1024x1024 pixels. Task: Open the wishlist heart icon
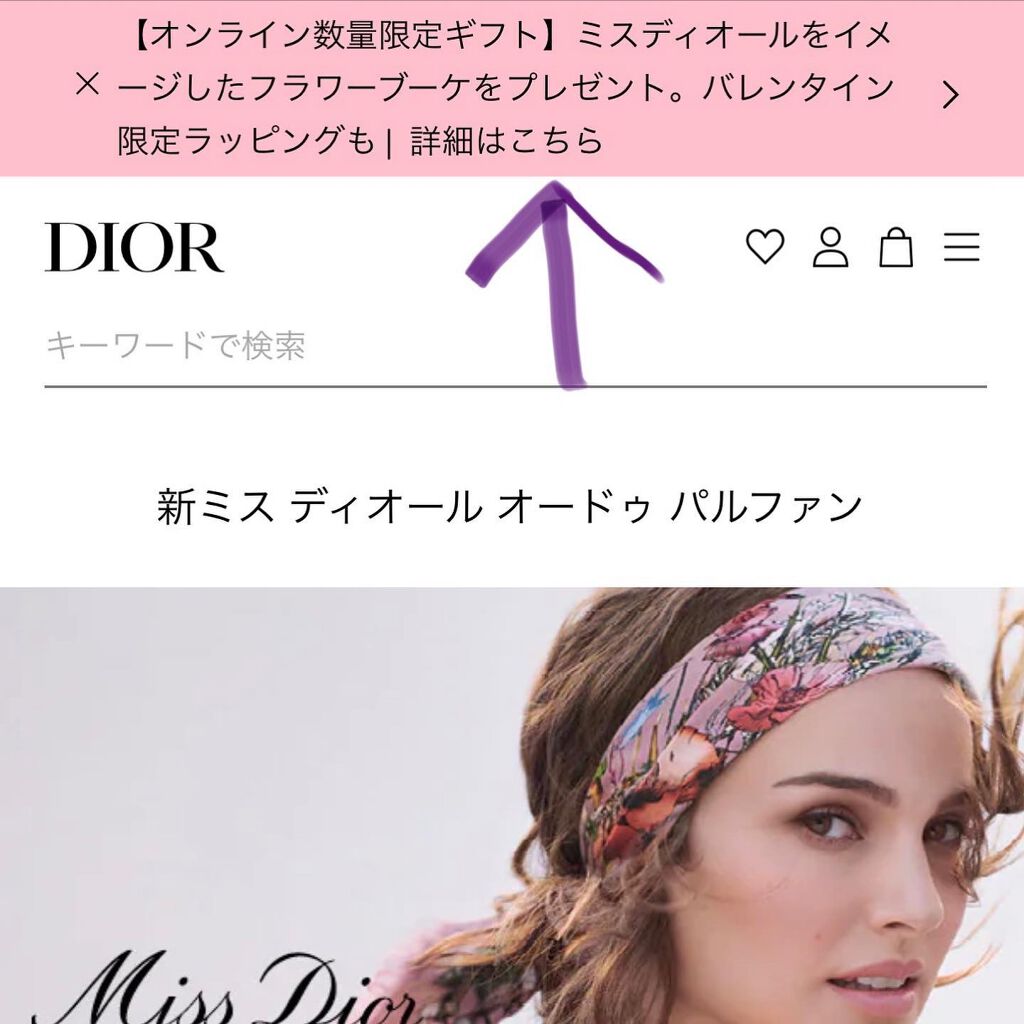click(765, 246)
